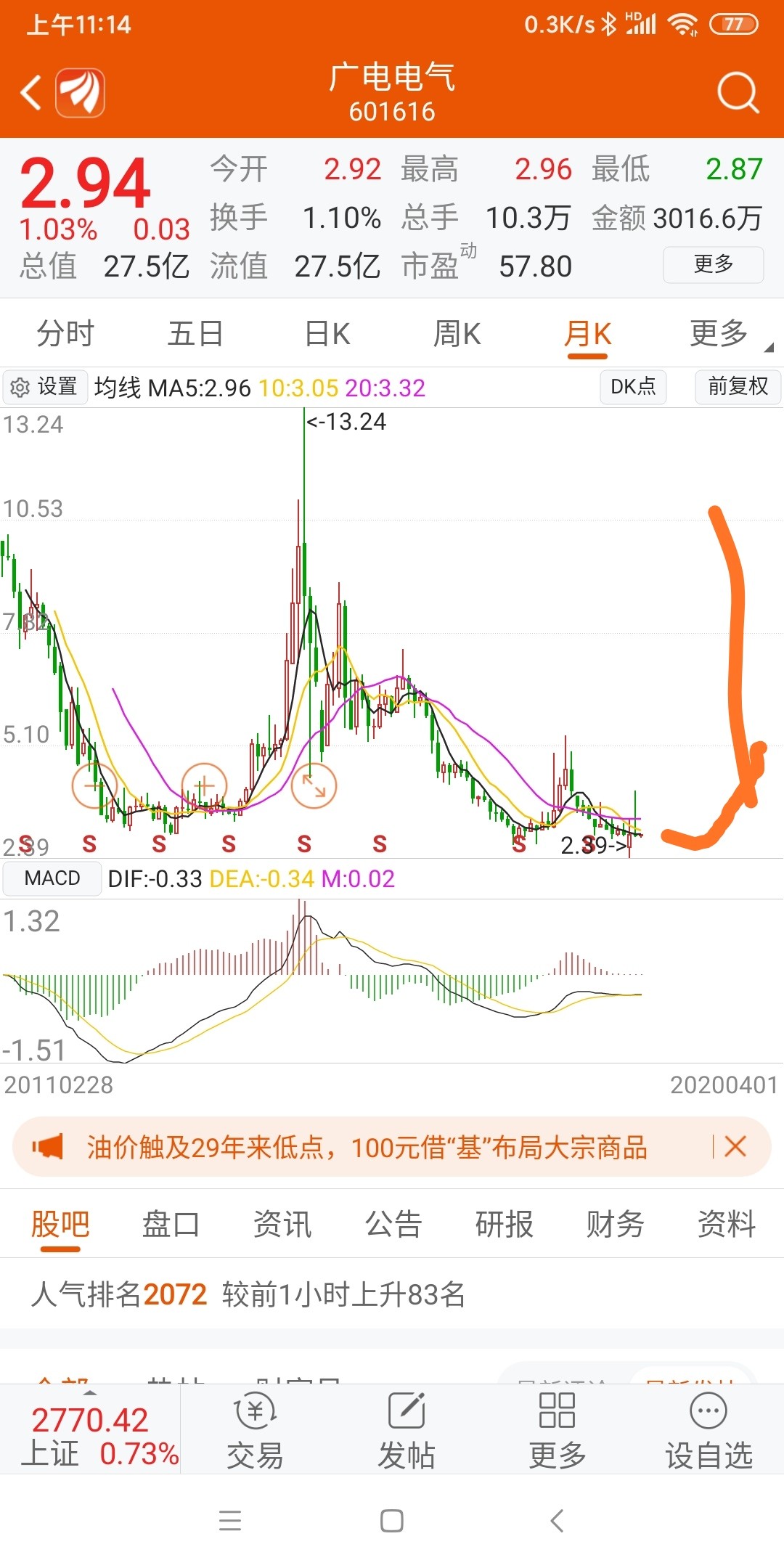Screen dimensions: 784x1568
Task: Open the 公告 announcements tab
Action: pyautogui.click(x=393, y=1224)
